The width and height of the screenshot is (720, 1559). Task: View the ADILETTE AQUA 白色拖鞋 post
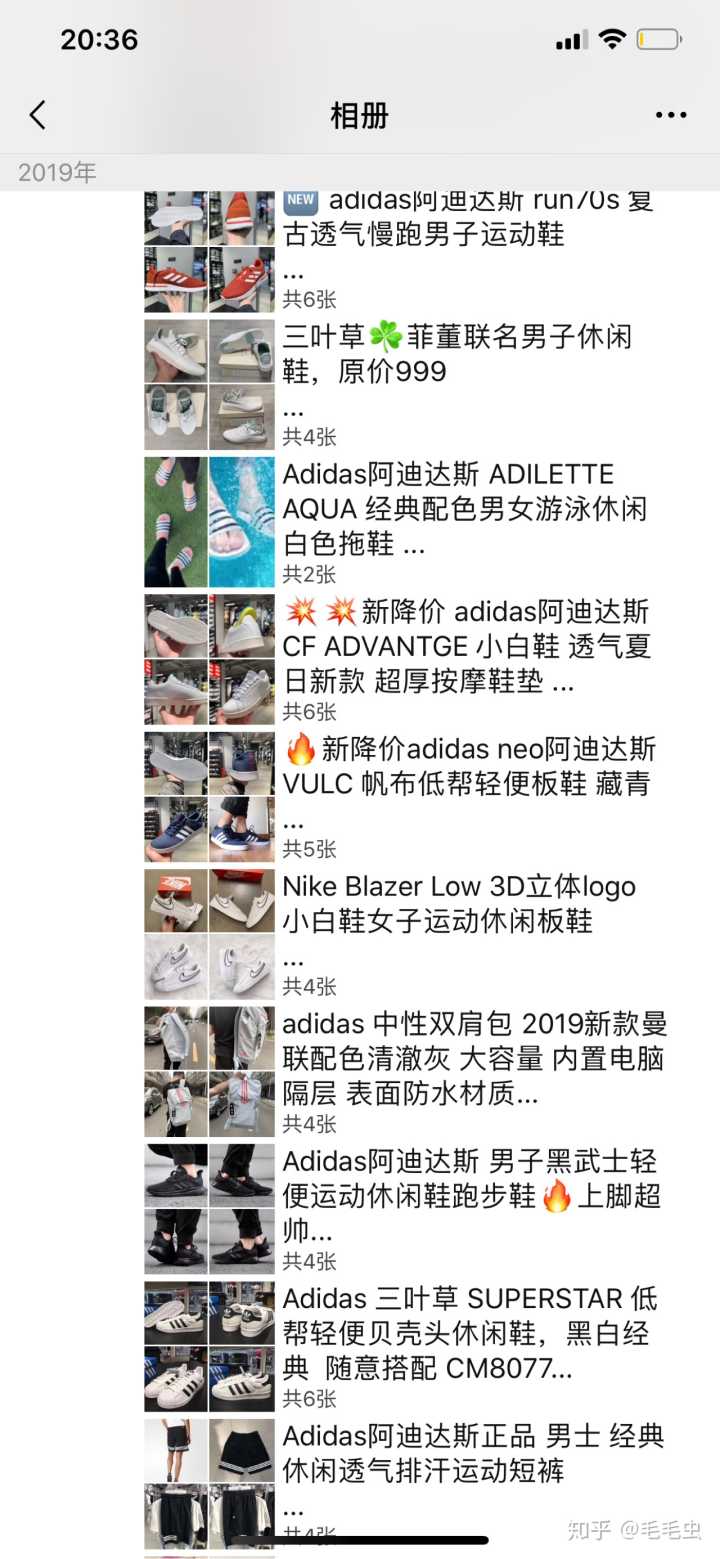click(x=464, y=508)
